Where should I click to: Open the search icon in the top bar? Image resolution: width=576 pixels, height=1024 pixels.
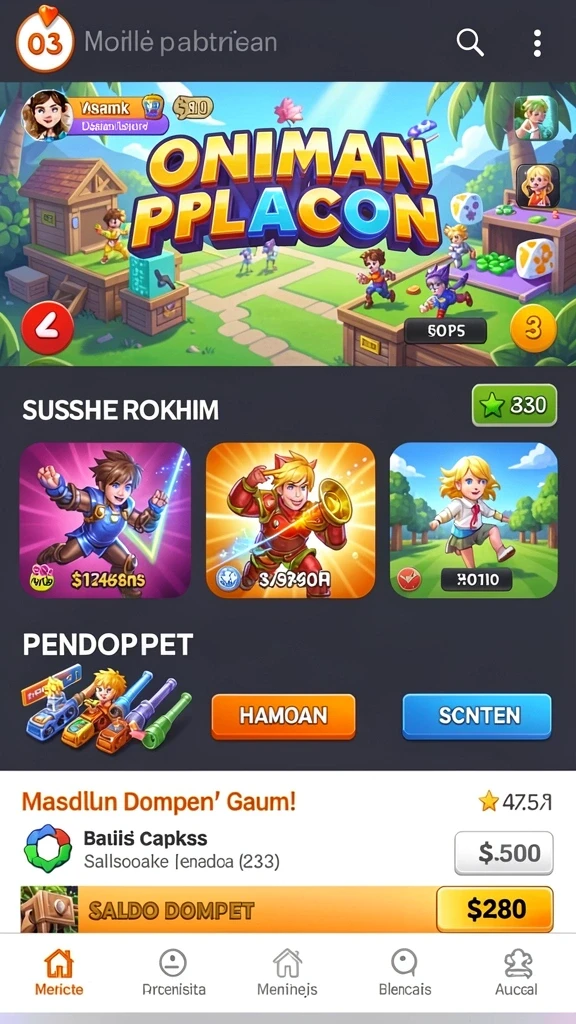click(470, 43)
